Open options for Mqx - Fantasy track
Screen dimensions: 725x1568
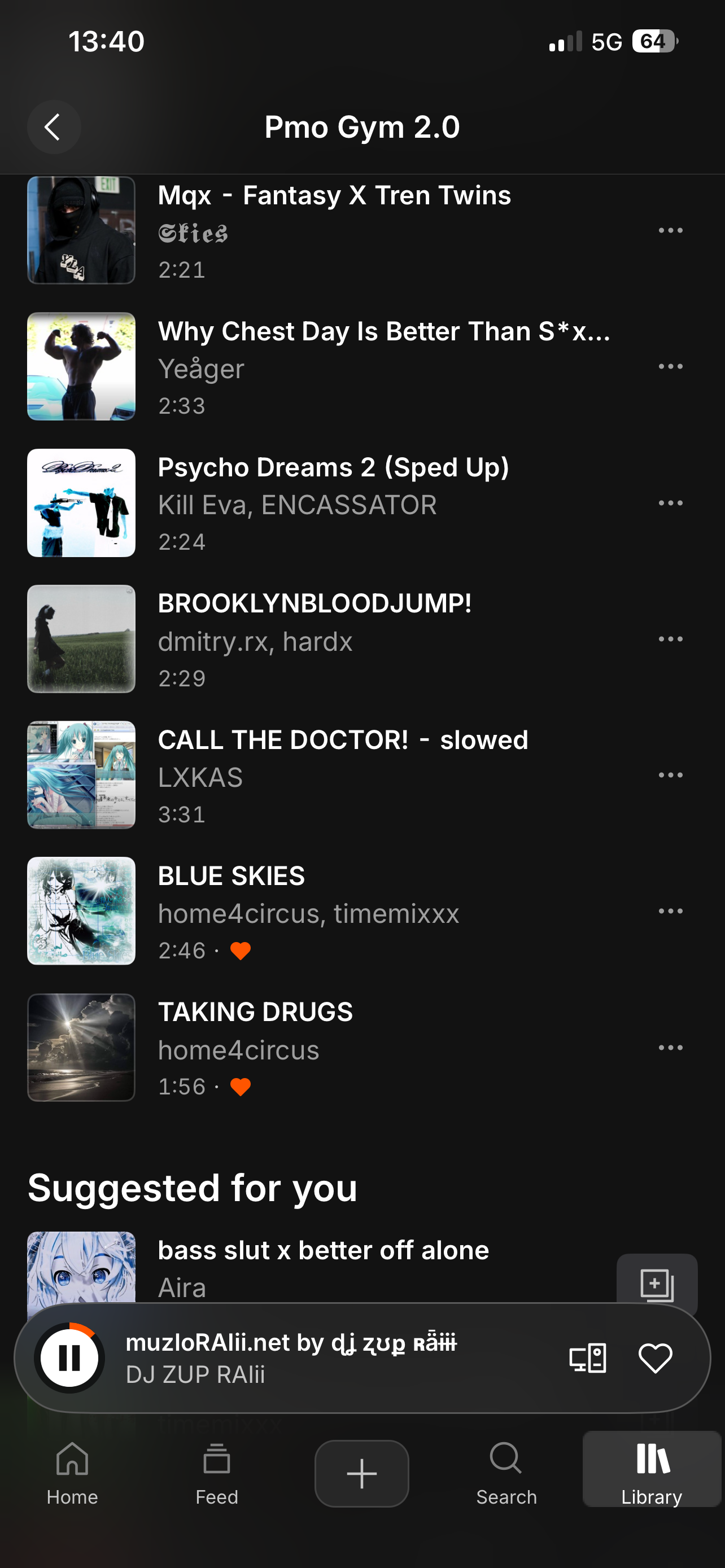670,231
